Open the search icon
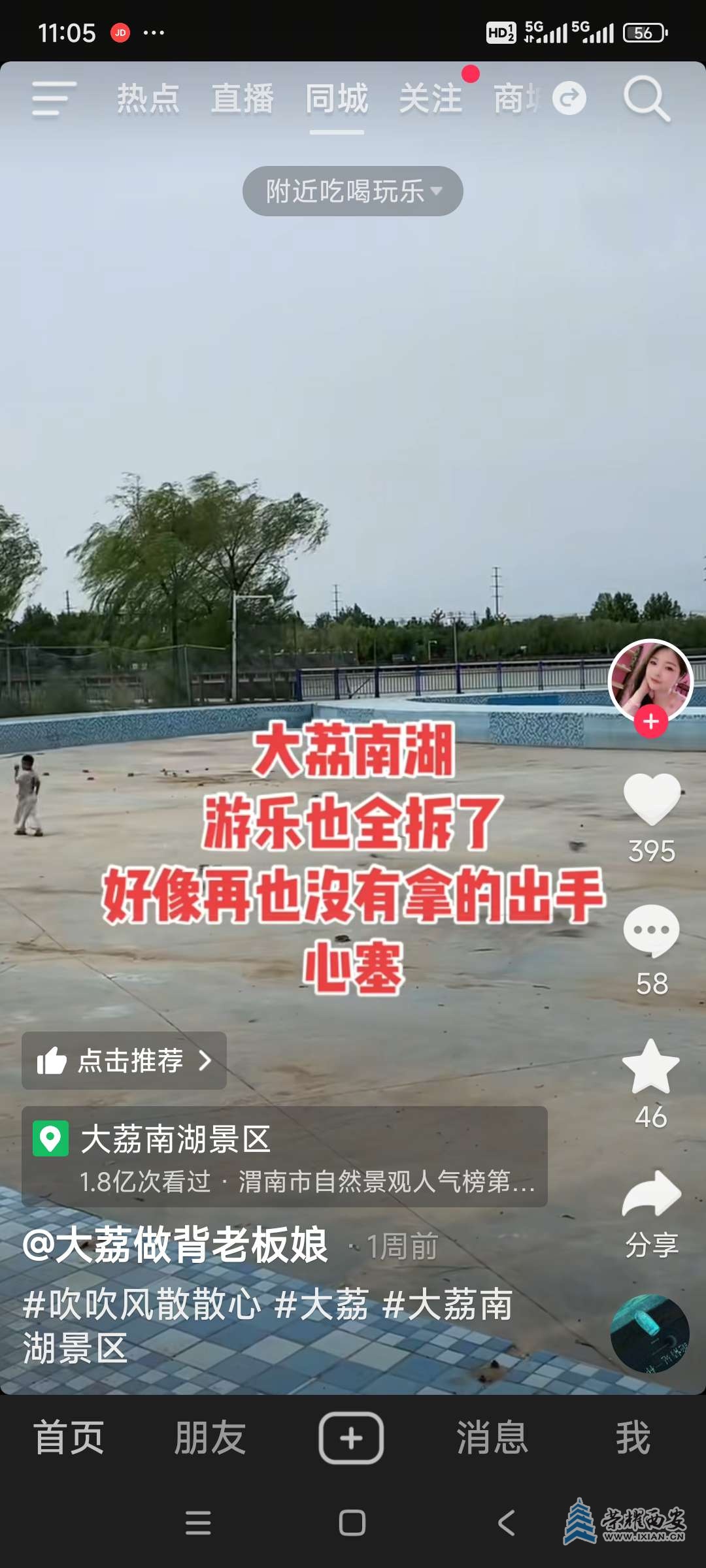This screenshot has width=706, height=1568. (x=646, y=99)
